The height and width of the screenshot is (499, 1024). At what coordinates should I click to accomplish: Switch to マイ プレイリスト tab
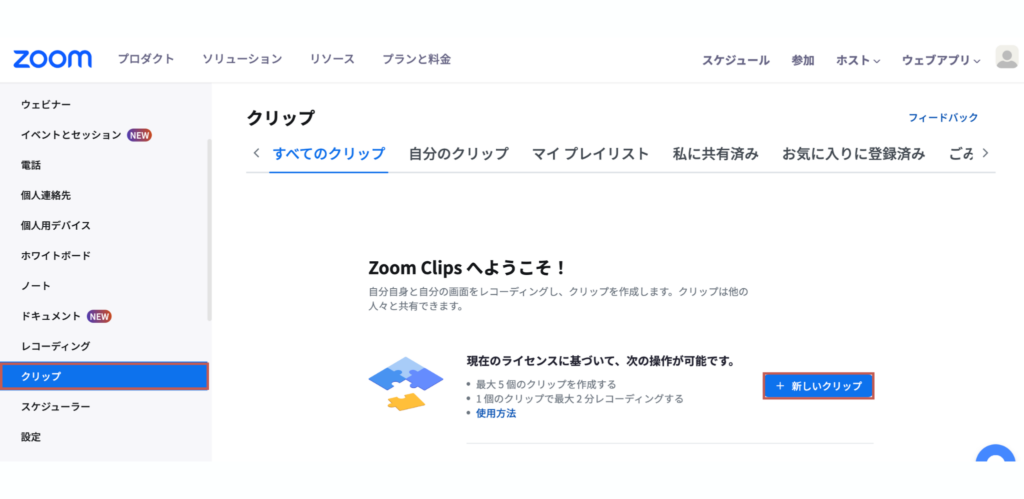(x=590, y=154)
